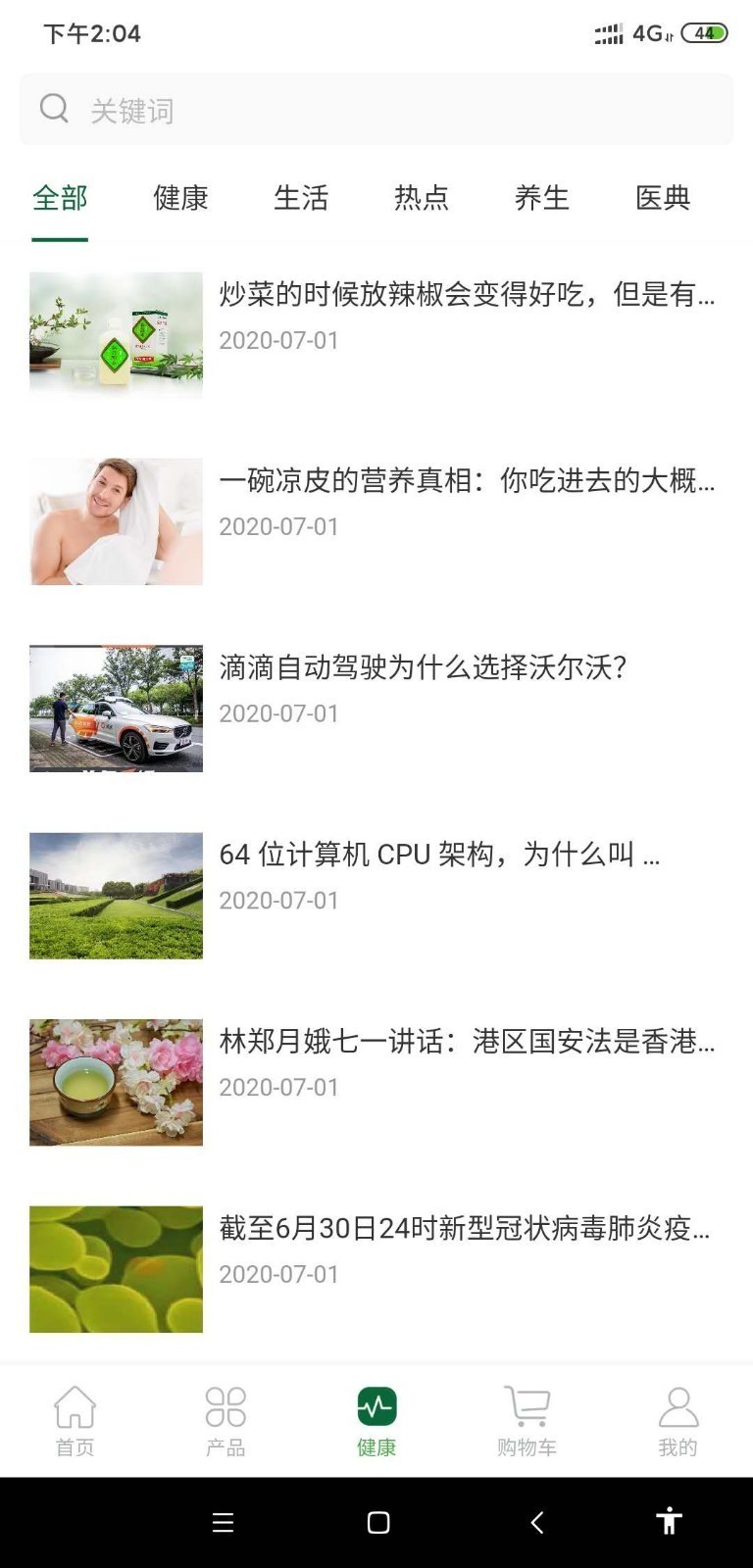Viewport: 753px width, 1568px height.
Task: Read the 一碗凉皮的营养真相 article
Action: 467,481
